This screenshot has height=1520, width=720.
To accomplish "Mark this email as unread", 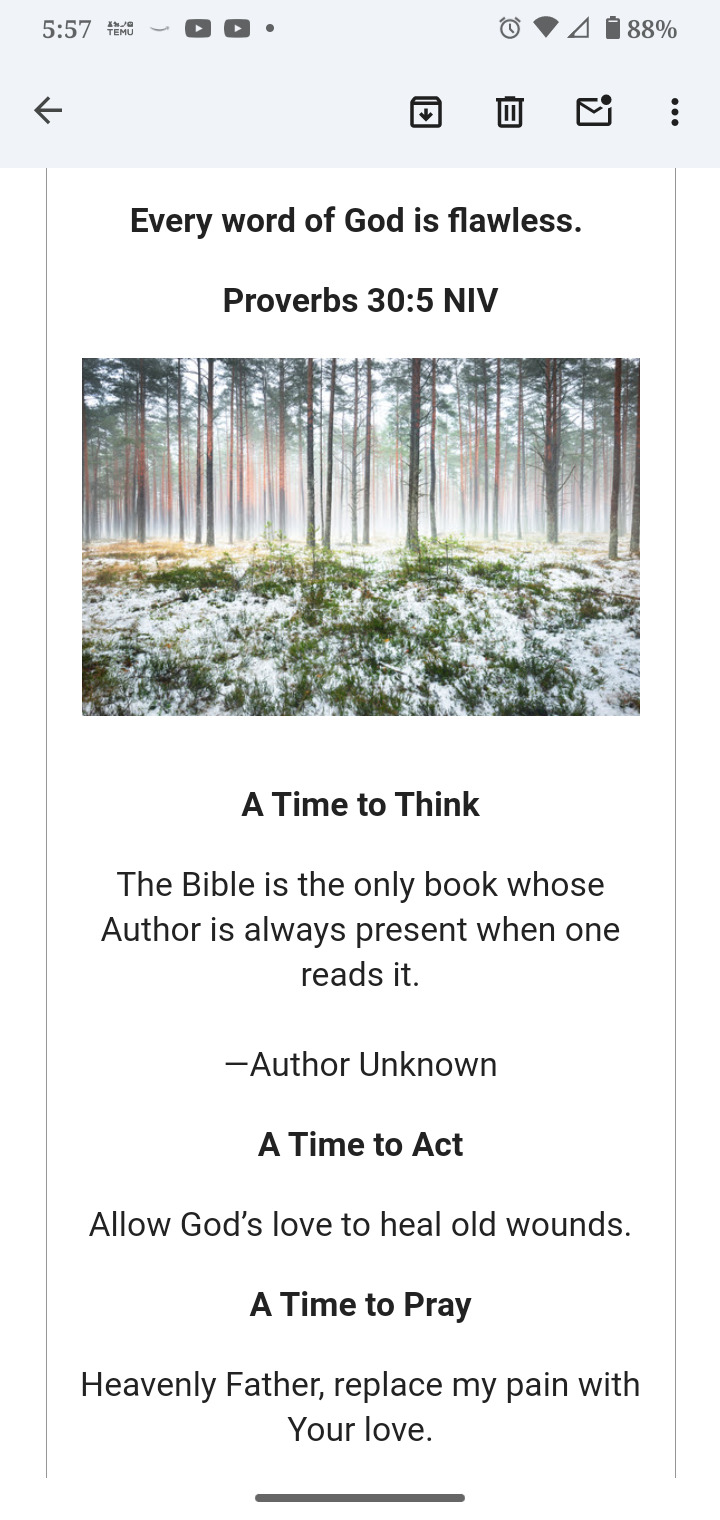I will coord(594,111).
